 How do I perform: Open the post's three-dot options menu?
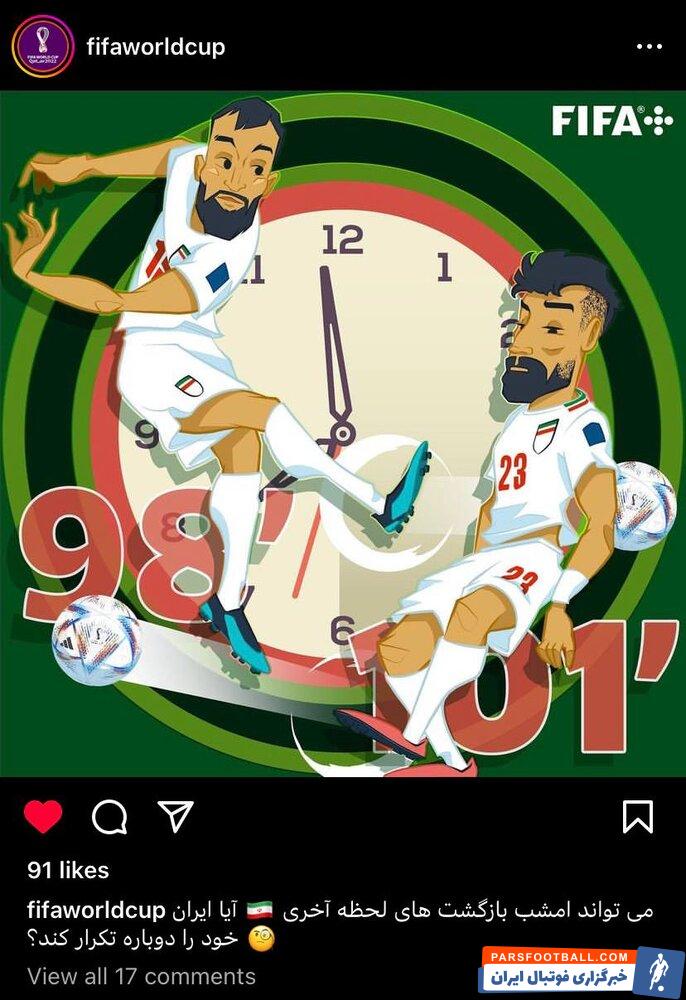(x=649, y=47)
